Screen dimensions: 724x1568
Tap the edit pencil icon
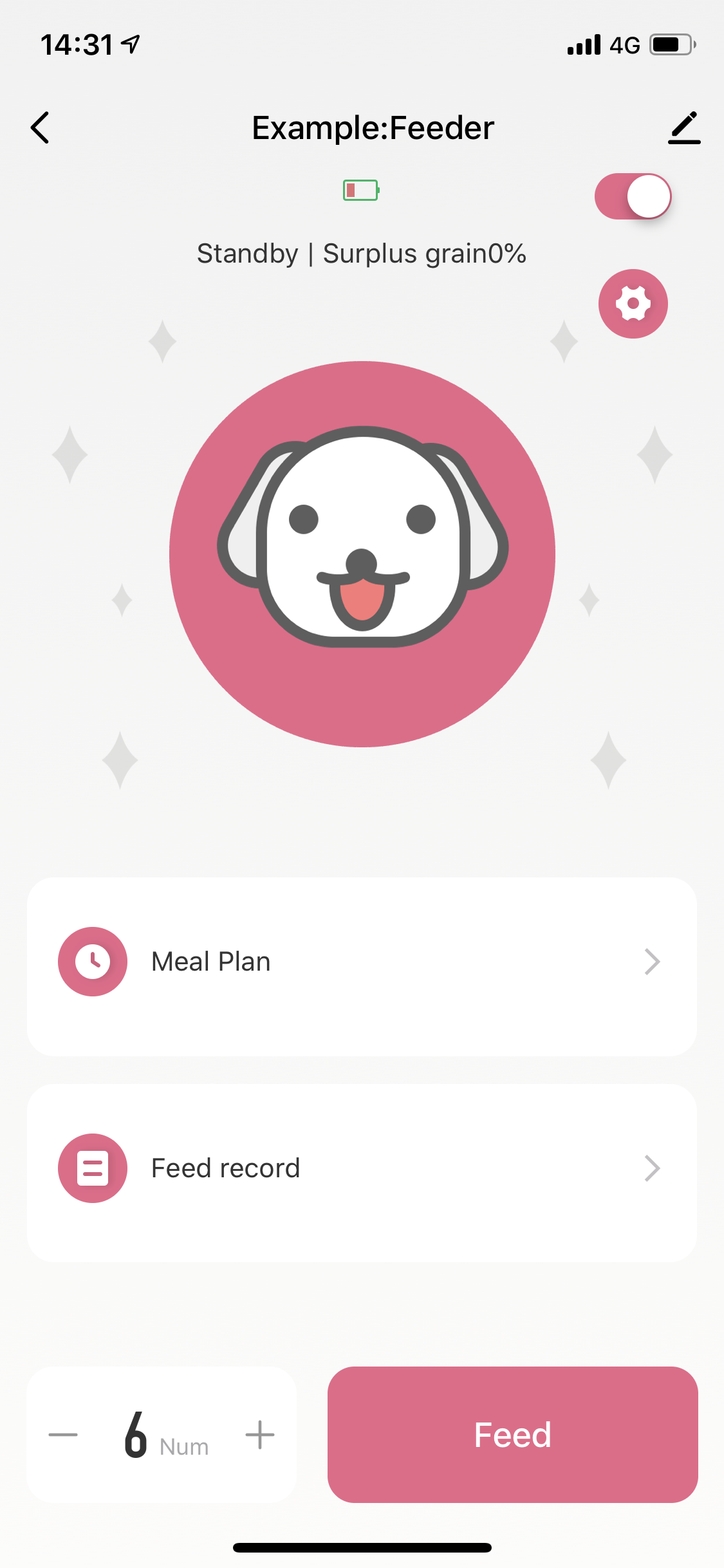(x=684, y=127)
